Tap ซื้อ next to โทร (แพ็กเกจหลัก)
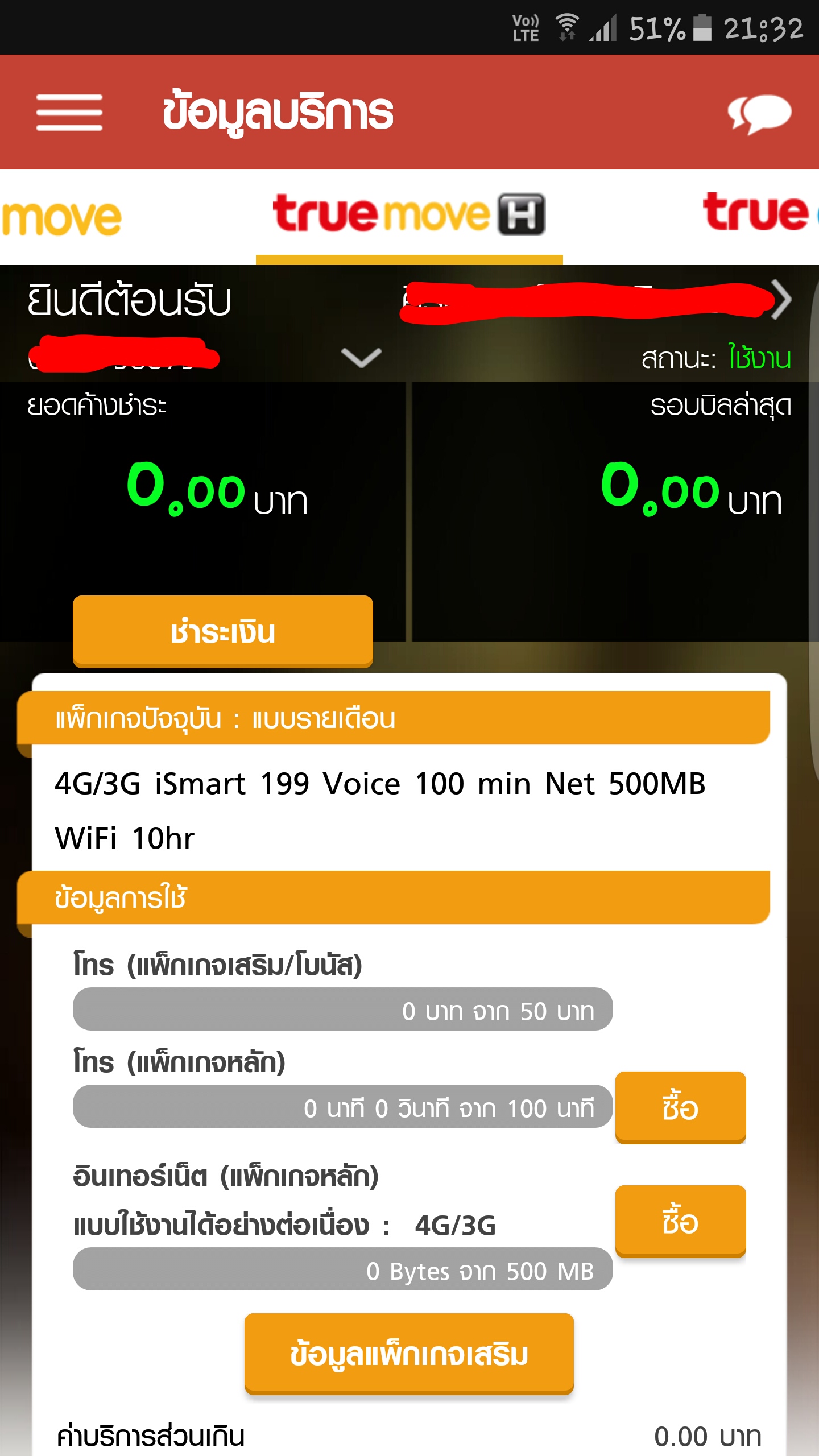The image size is (819, 1456). click(x=680, y=1107)
